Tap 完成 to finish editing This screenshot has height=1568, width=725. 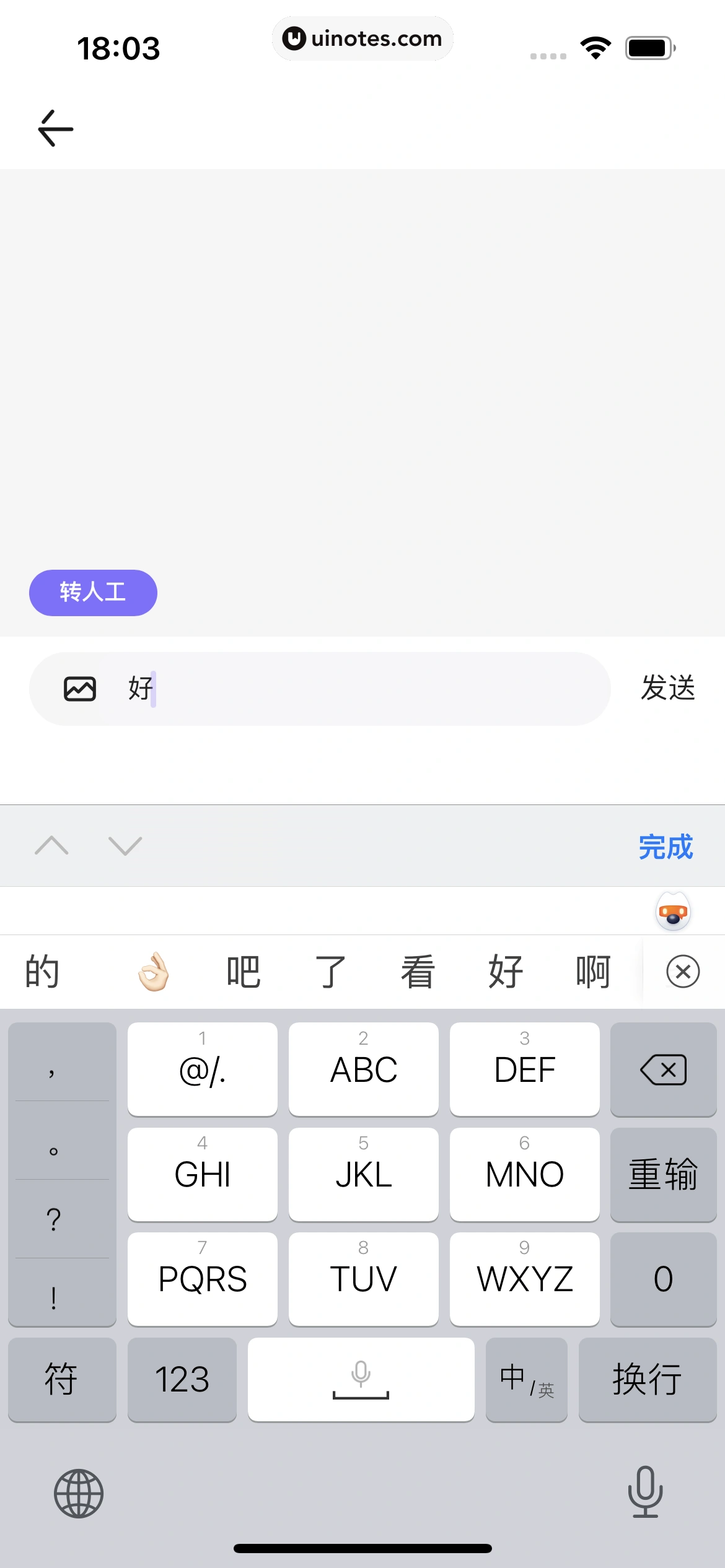666,845
